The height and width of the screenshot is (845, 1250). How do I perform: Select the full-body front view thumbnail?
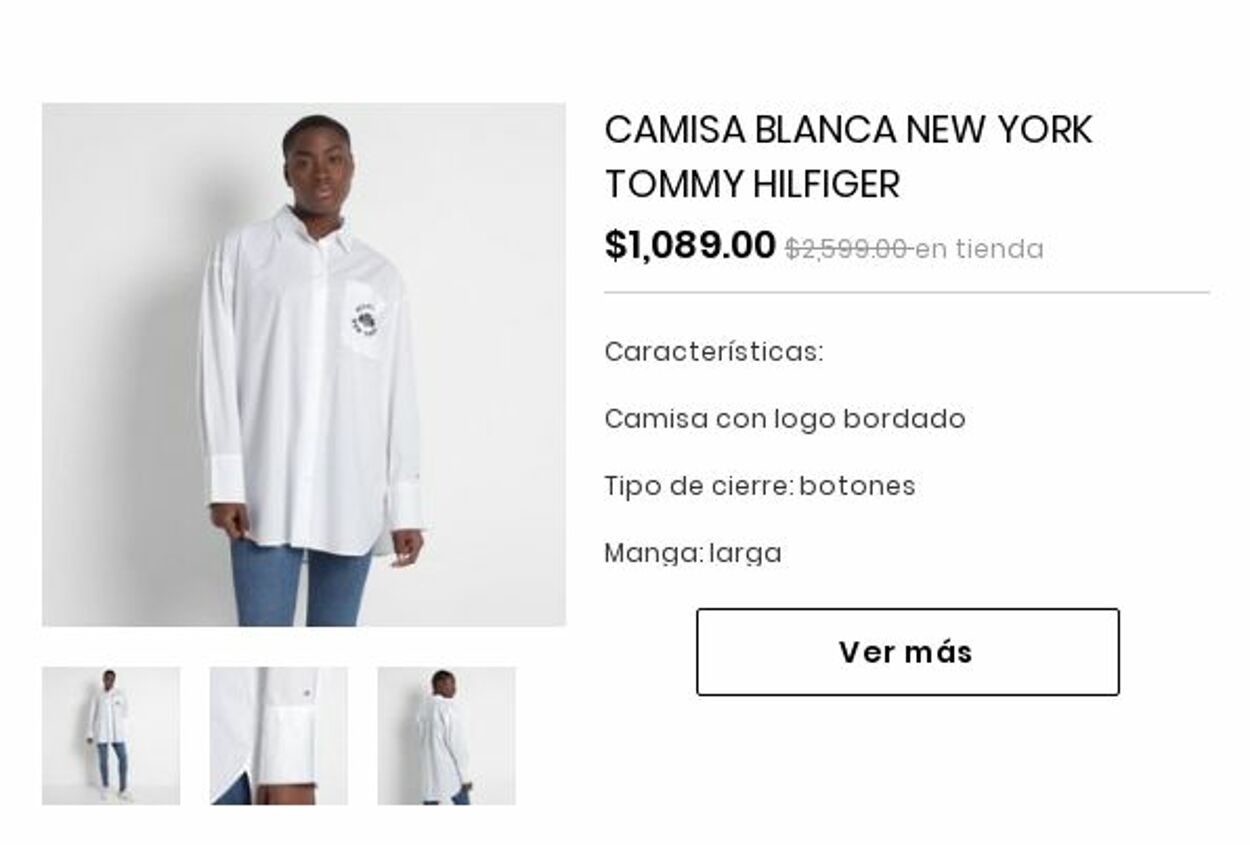tap(111, 736)
